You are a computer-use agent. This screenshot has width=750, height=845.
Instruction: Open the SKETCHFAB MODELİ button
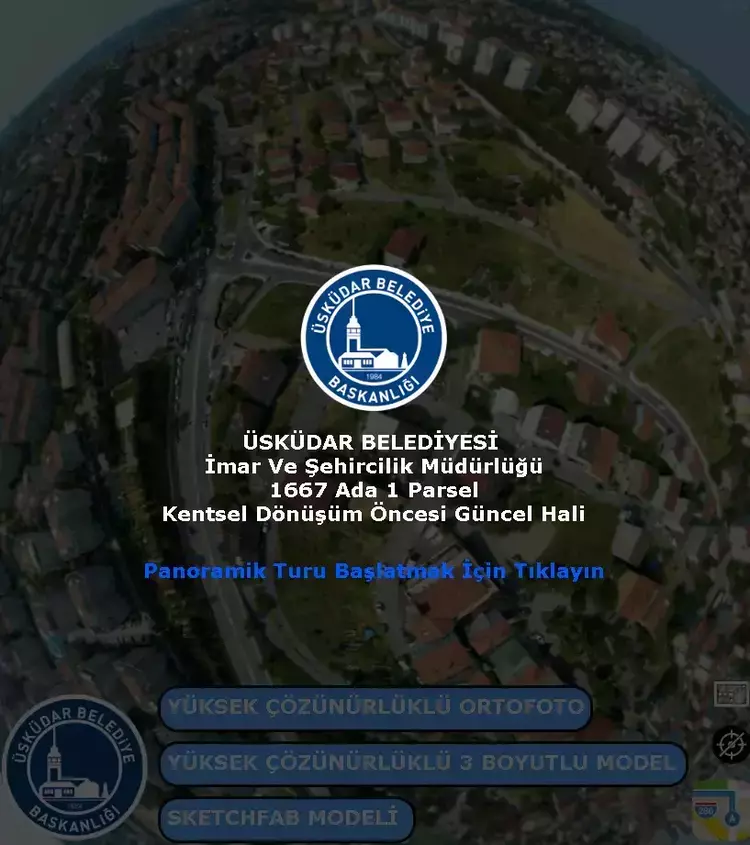pyautogui.click(x=286, y=818)
